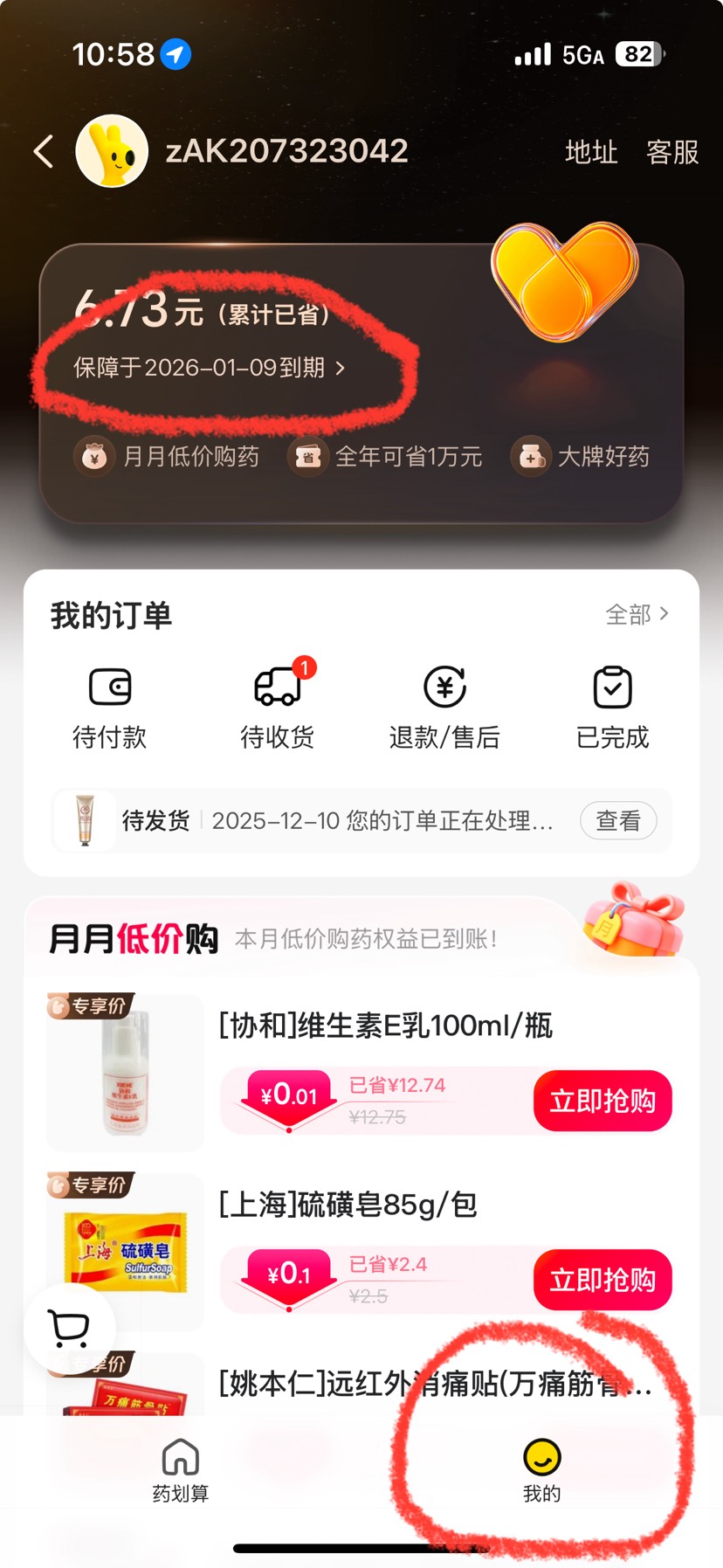Switch to the 药划算 tab
This screenshot has width=723, height=1568.
[x=181, y=1470]
